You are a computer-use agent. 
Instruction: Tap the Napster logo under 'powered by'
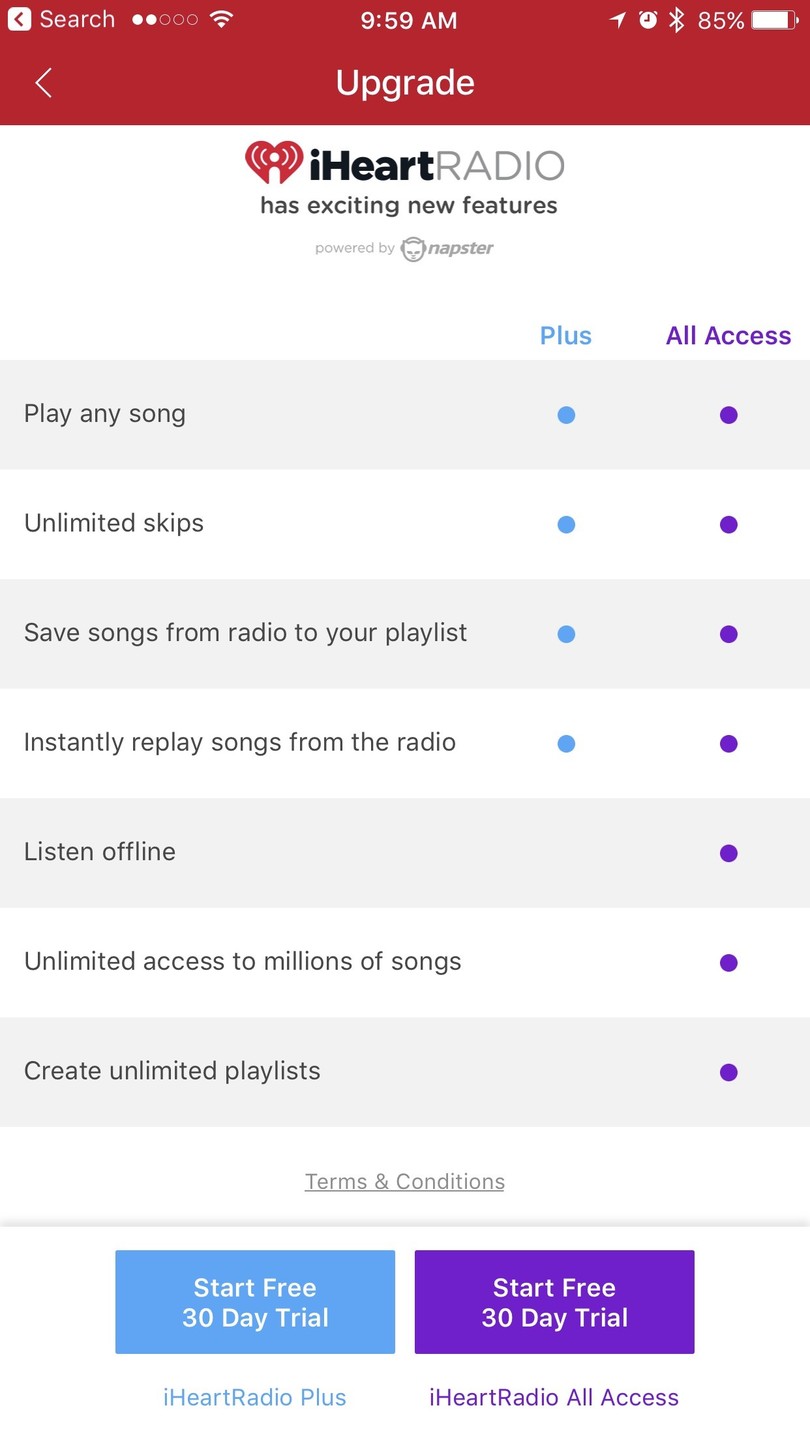(446, 248)
